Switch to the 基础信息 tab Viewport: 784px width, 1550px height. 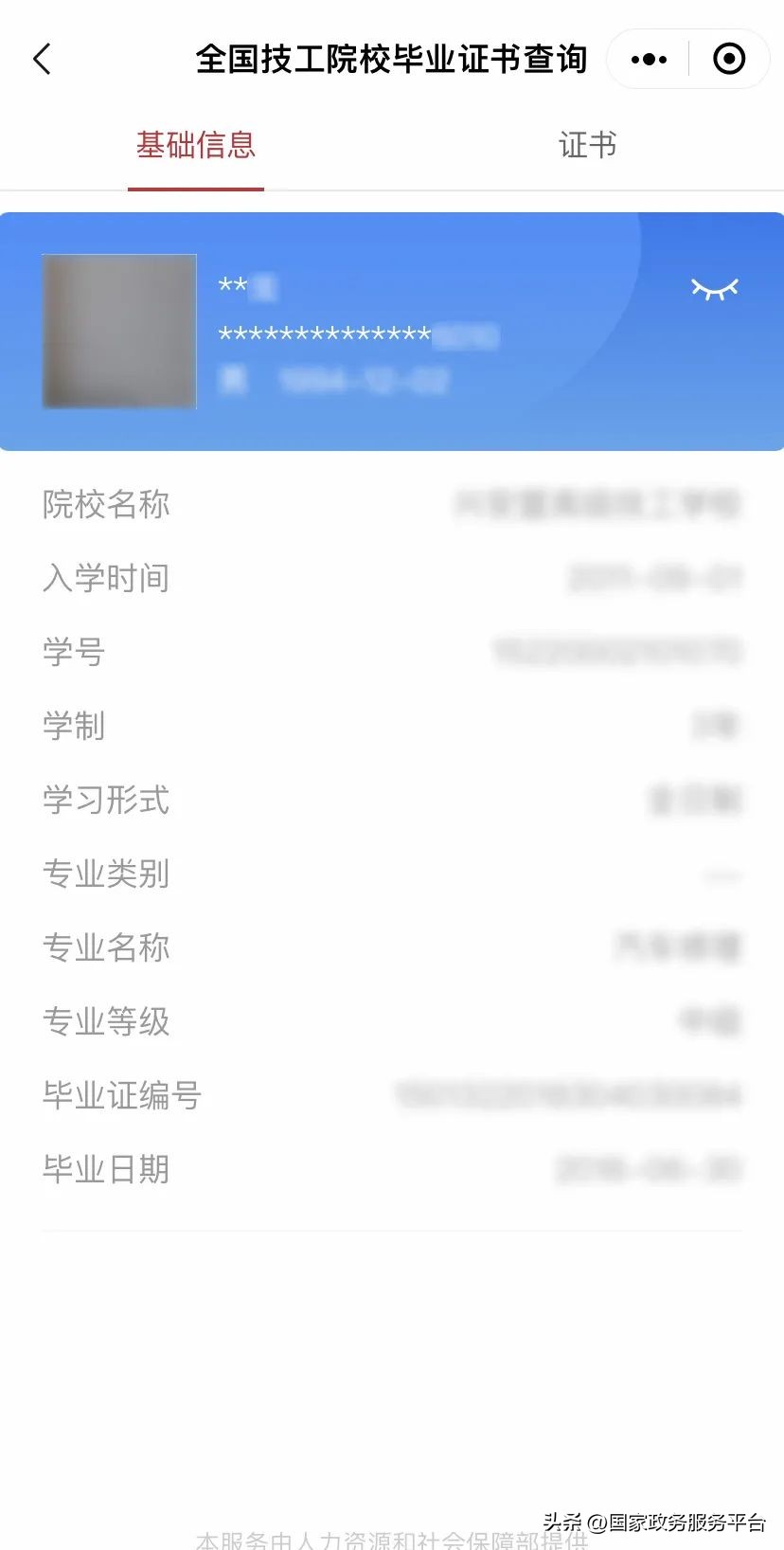tap(195, 146)
